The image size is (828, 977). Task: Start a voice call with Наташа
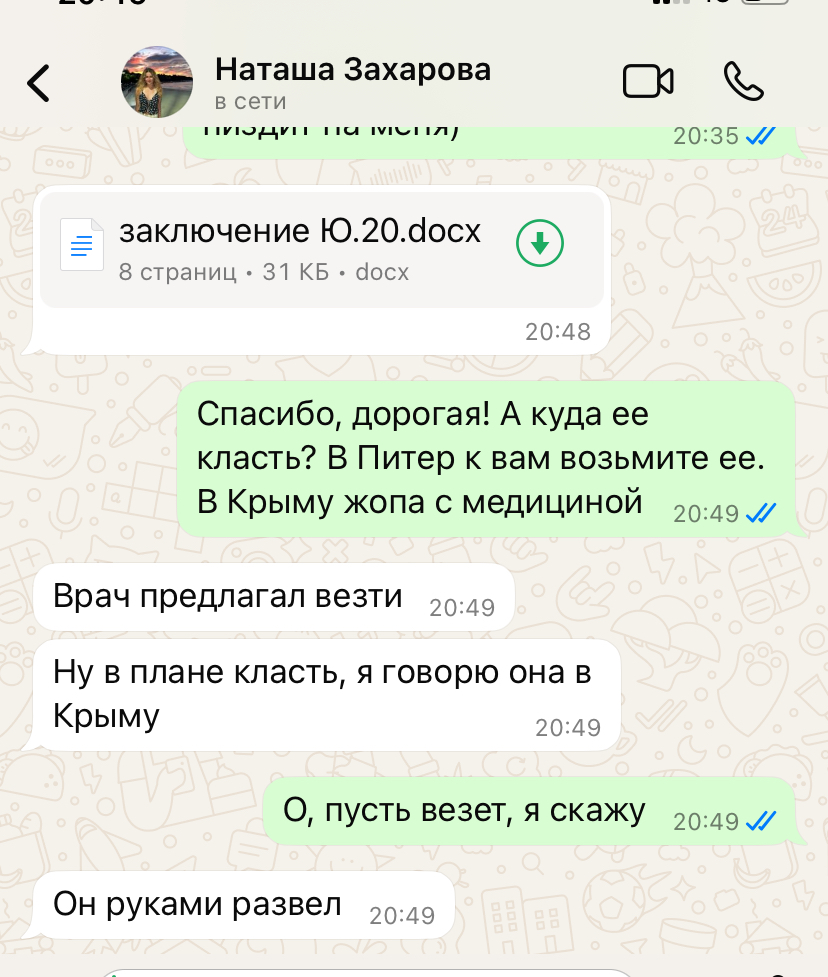click(743, 82)
